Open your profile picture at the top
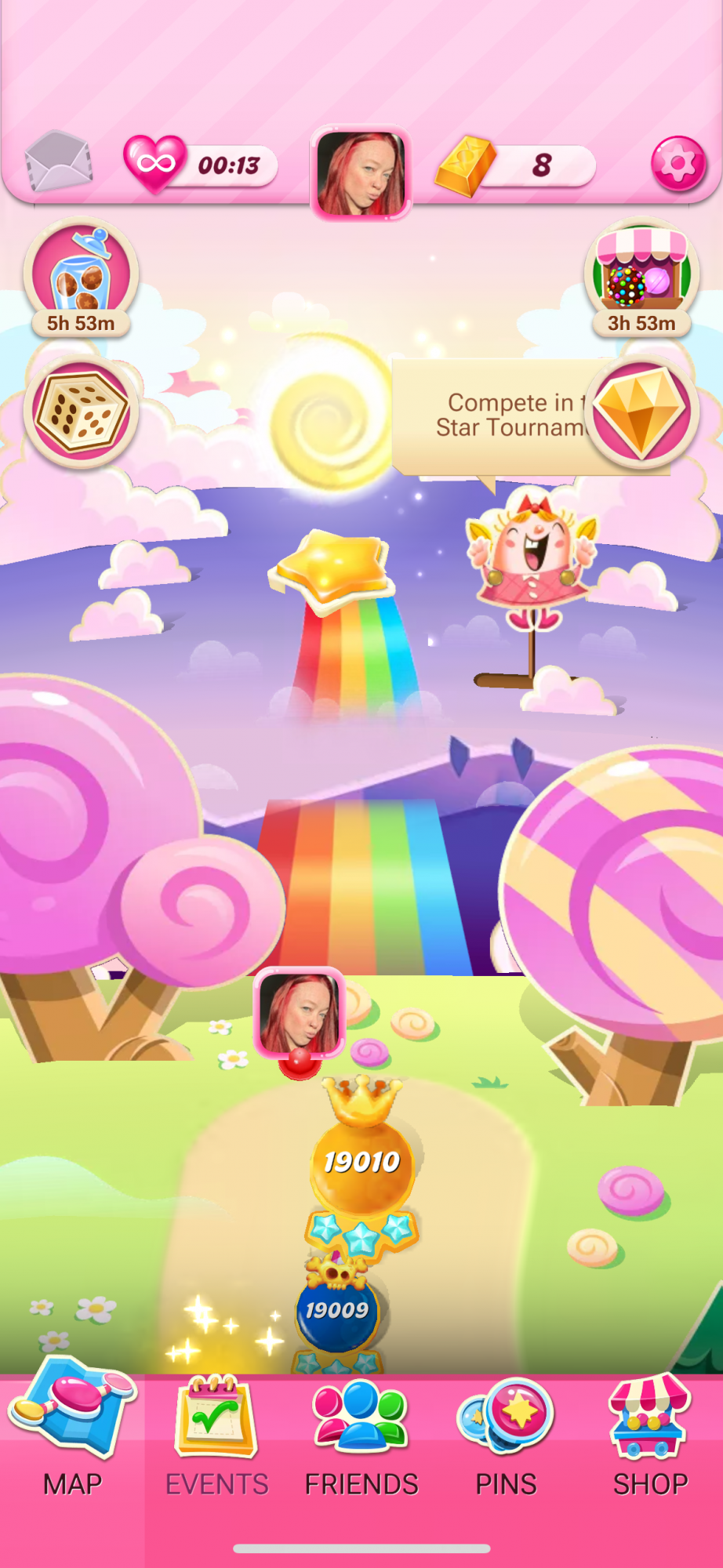Viewport: 723px width, 1568px height. coord(361,172)
